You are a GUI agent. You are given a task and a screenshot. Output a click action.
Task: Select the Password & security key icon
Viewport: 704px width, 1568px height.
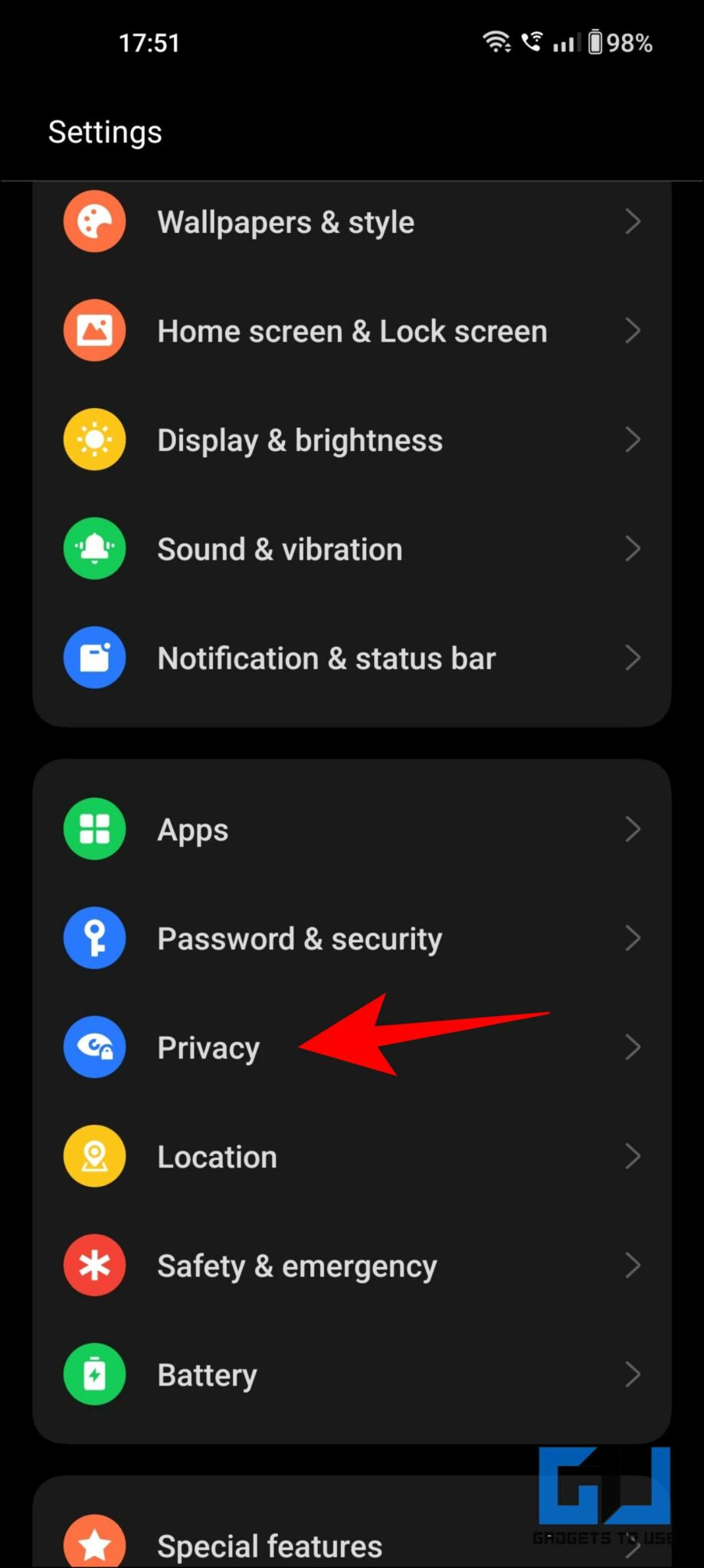(94, 937)
